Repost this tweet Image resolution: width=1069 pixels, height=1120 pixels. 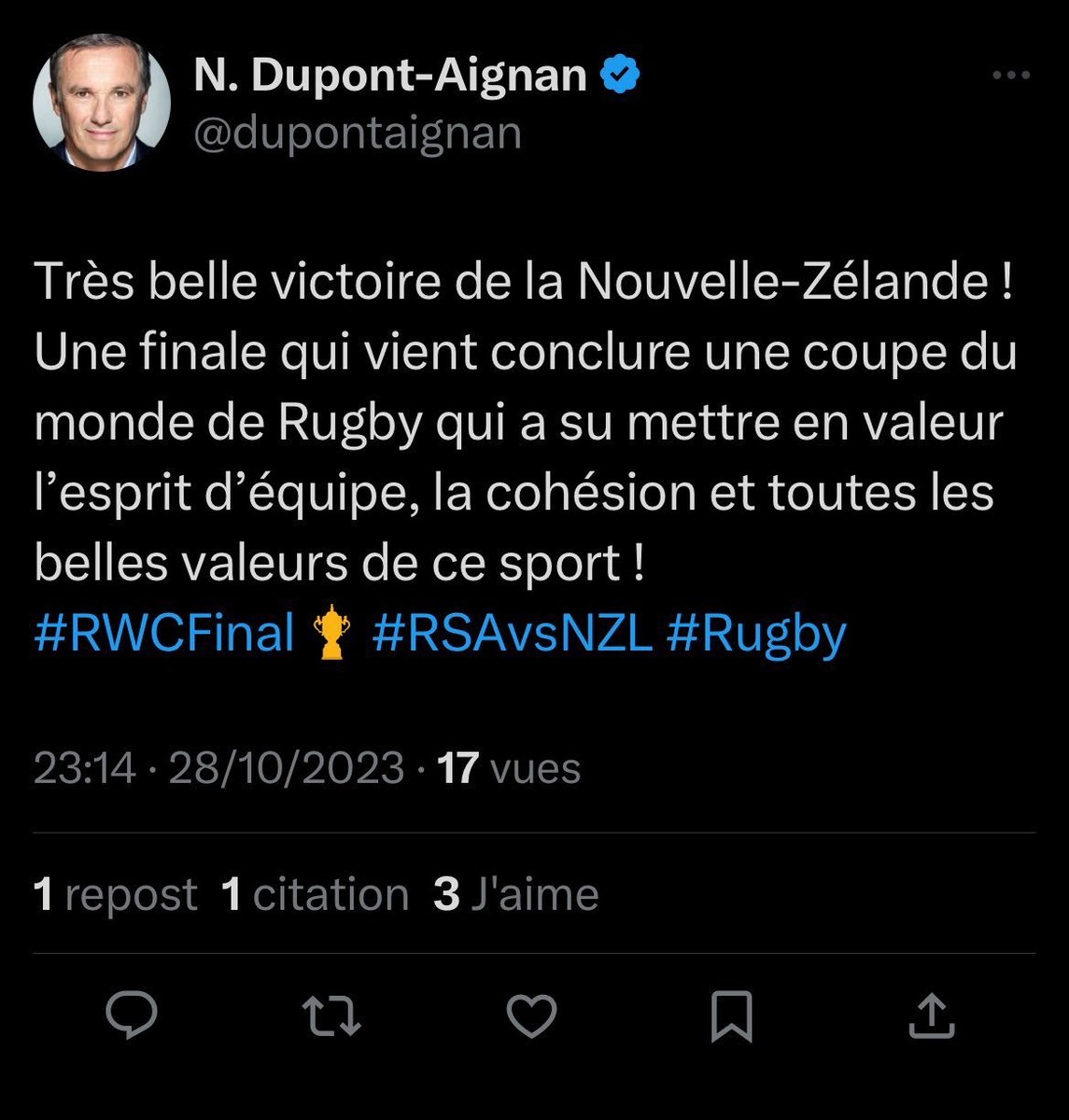332,1015
